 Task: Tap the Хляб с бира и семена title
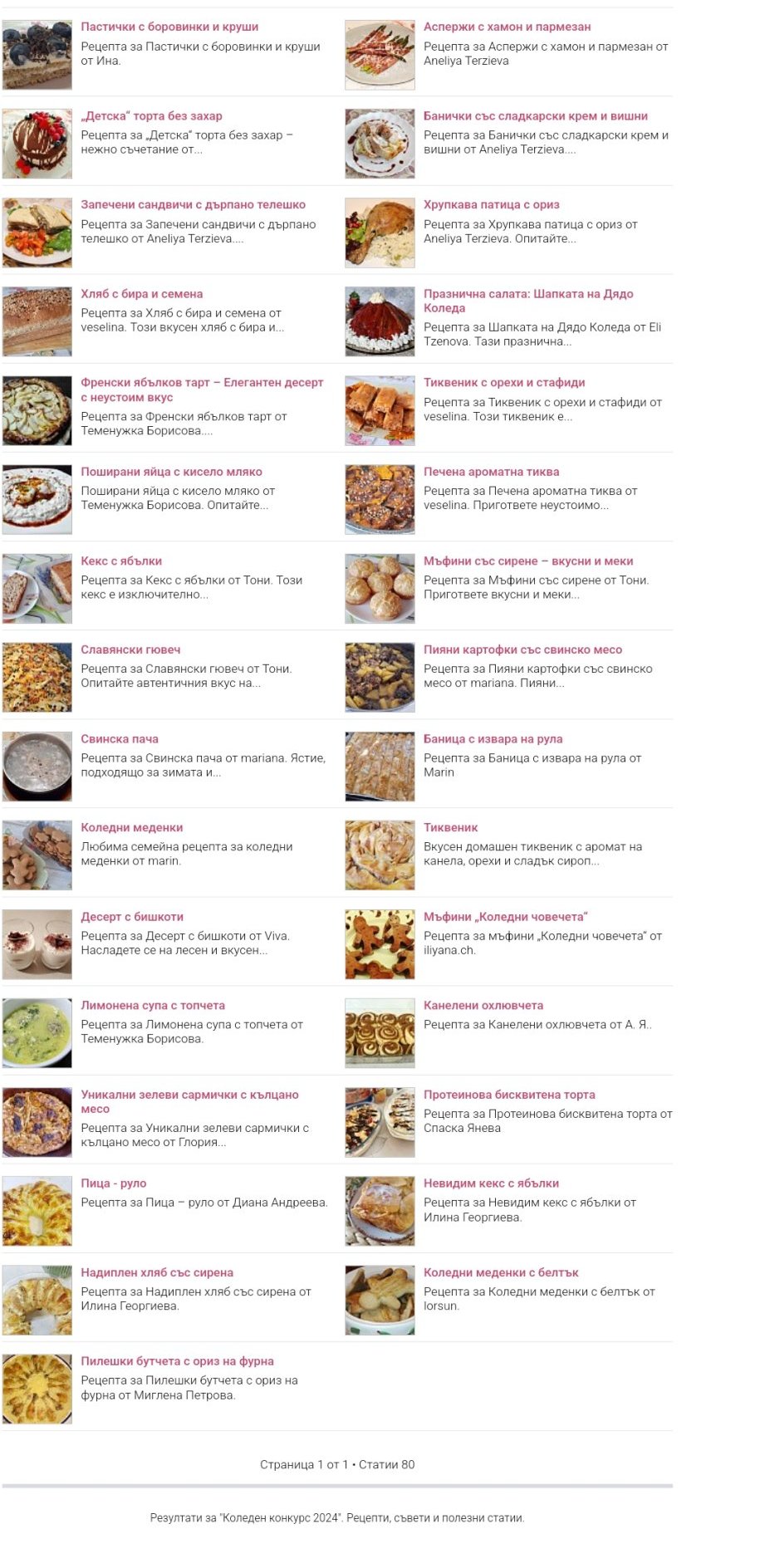point(142,294)
